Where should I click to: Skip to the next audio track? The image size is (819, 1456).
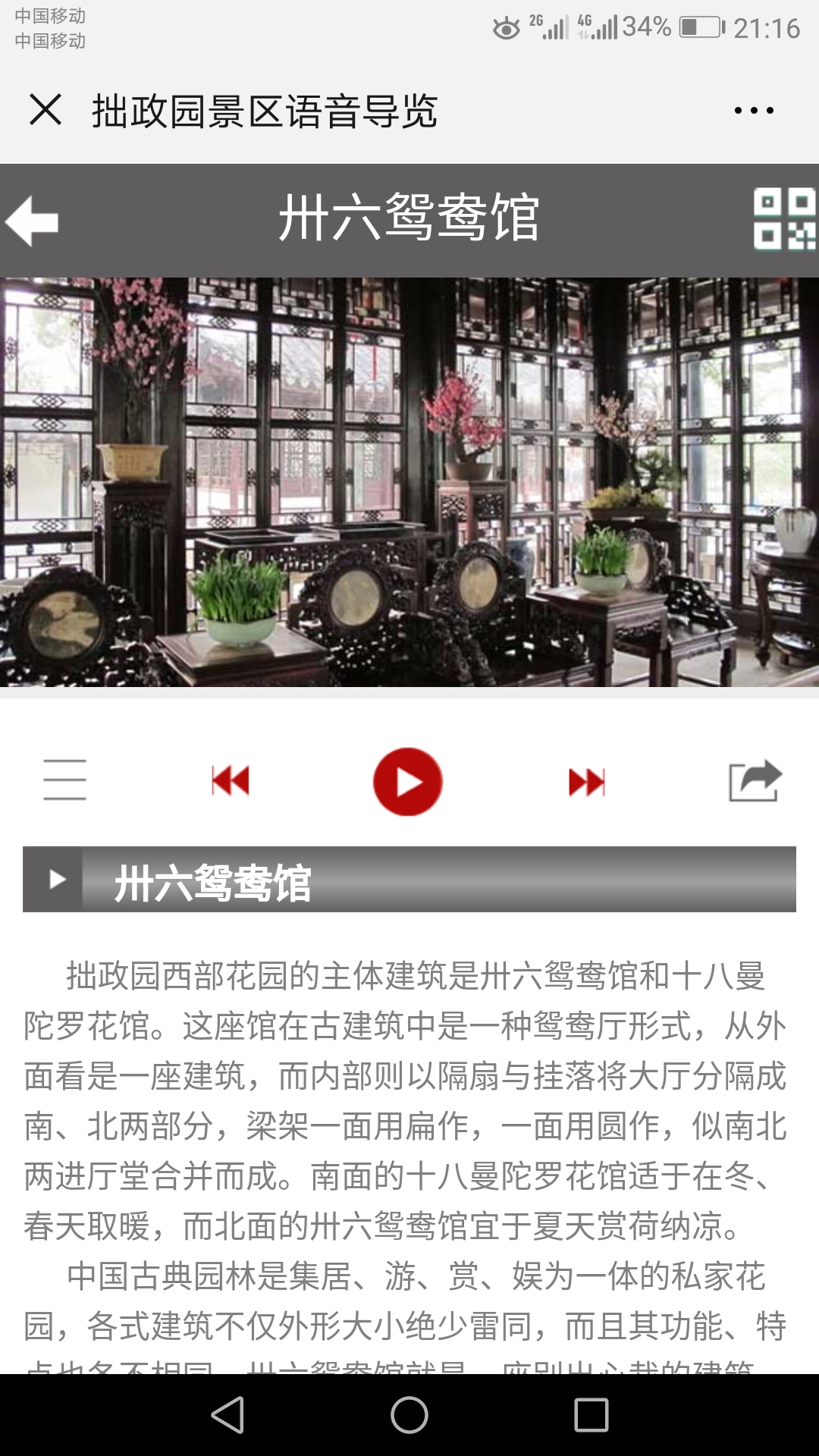click(587, 782)
